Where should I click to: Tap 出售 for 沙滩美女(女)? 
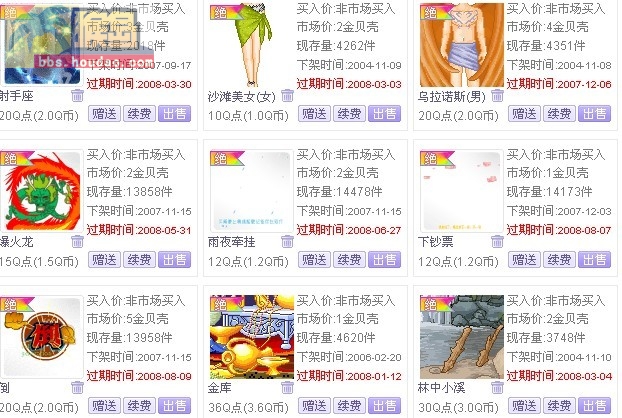(x=384, y=114)
